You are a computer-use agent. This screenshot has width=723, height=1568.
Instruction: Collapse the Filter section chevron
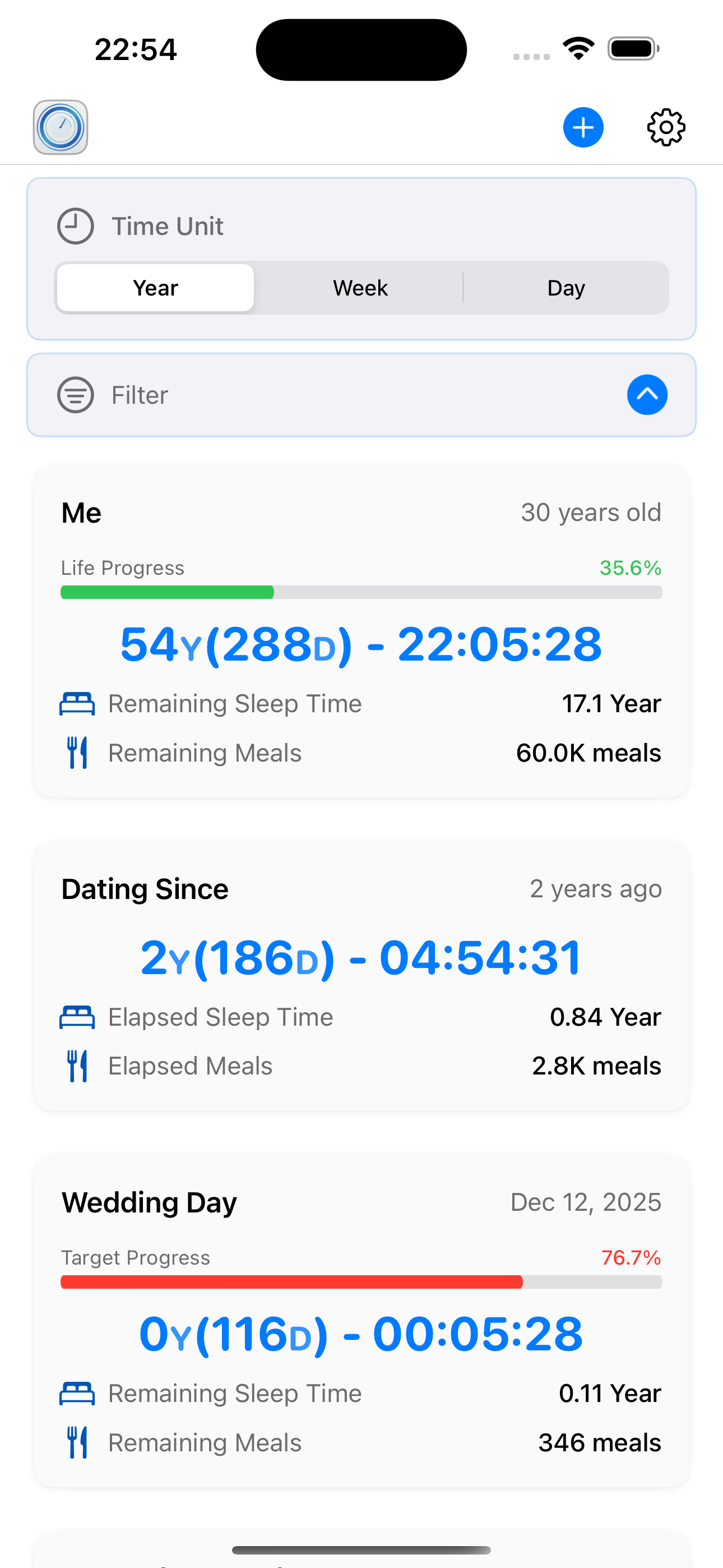pyautogui.click(x=647, y=394)
